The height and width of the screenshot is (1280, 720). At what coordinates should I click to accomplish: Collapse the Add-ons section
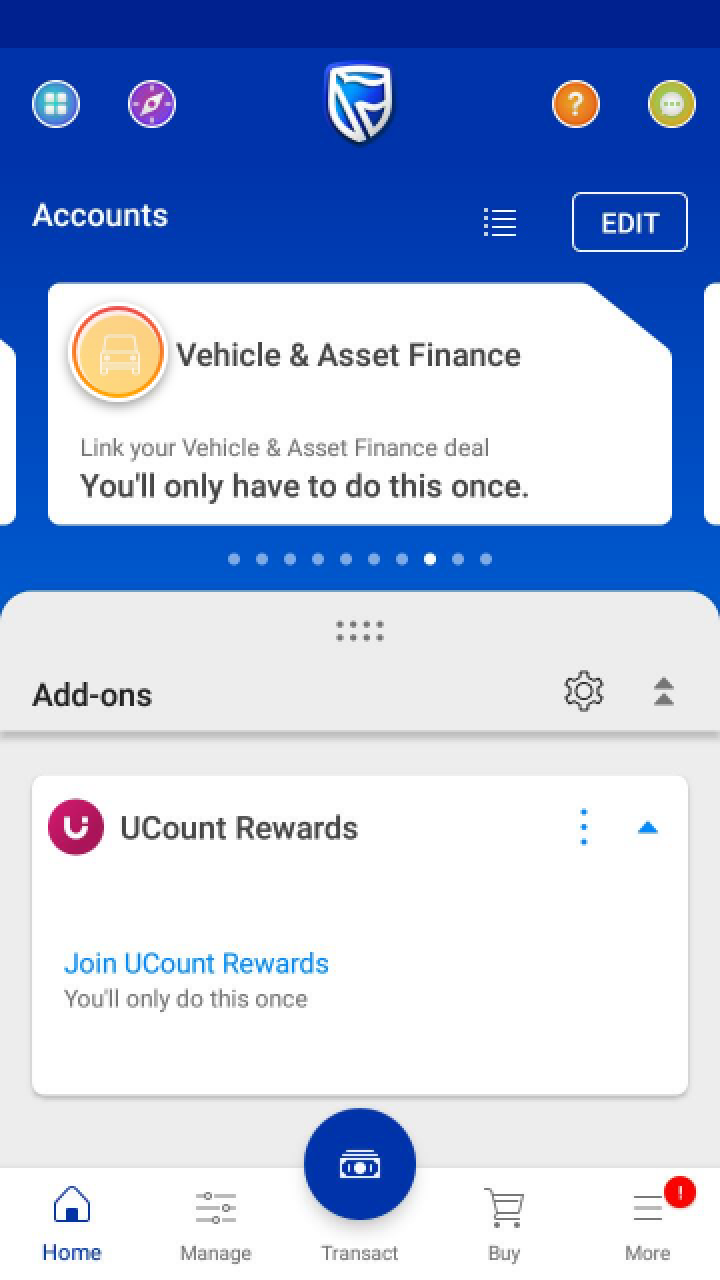click(664, 692)
